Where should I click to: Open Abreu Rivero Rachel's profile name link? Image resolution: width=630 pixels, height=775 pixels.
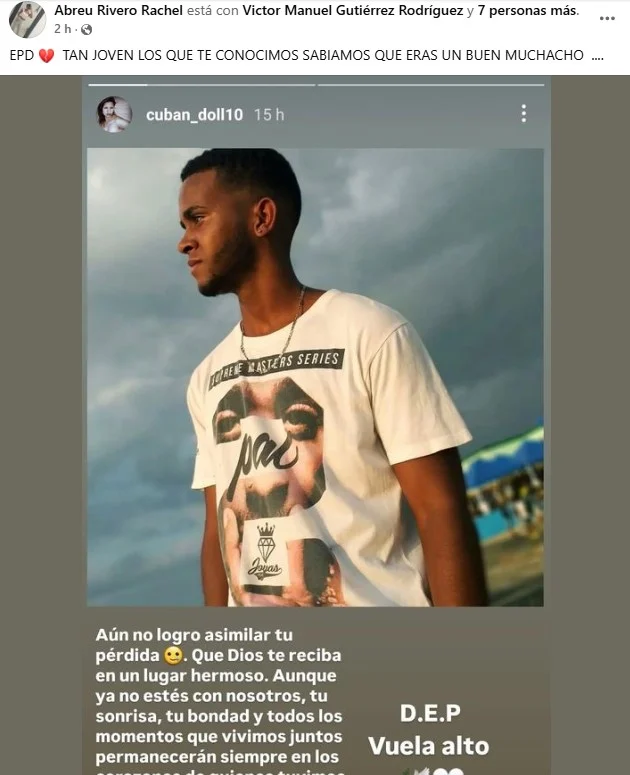[x=118, y=11]
